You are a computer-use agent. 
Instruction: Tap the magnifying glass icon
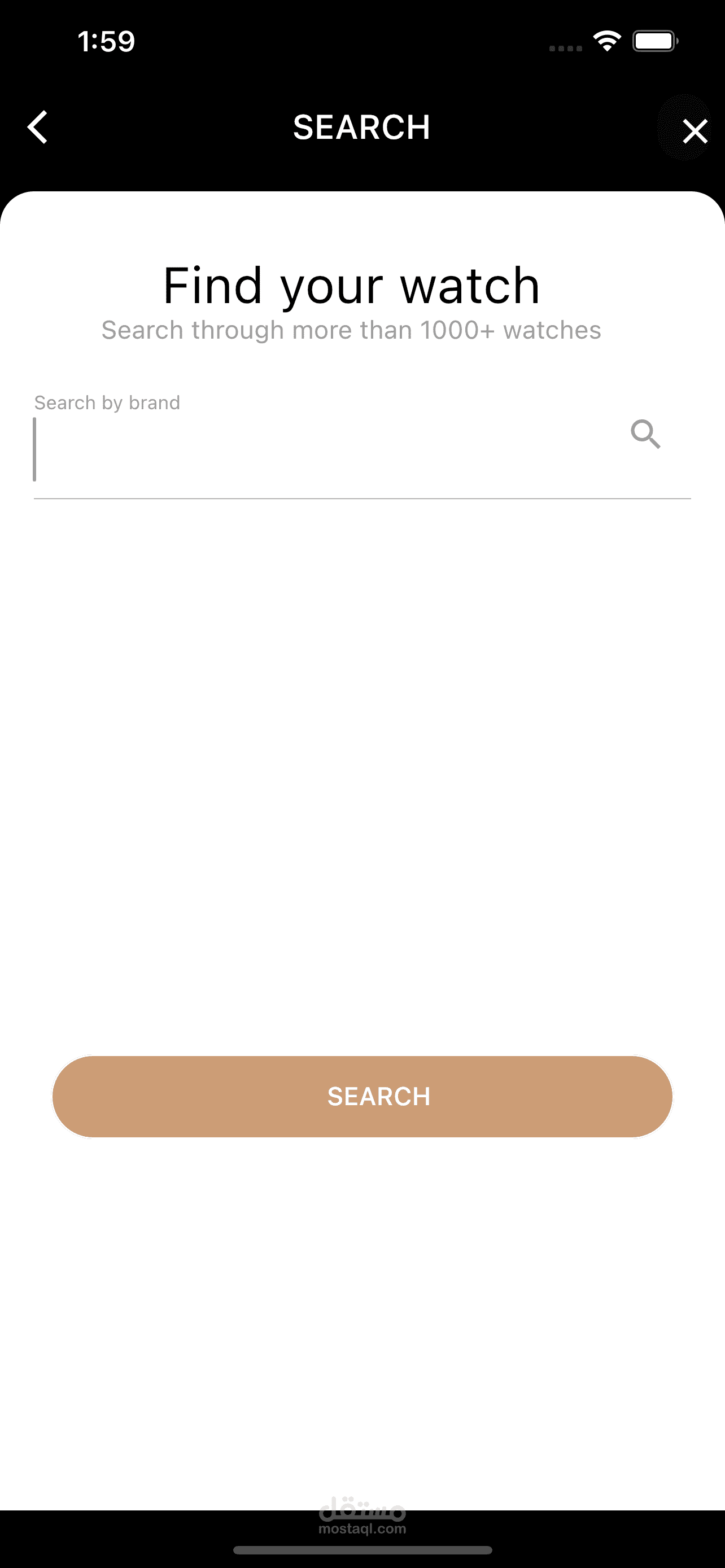coord(646,434)
